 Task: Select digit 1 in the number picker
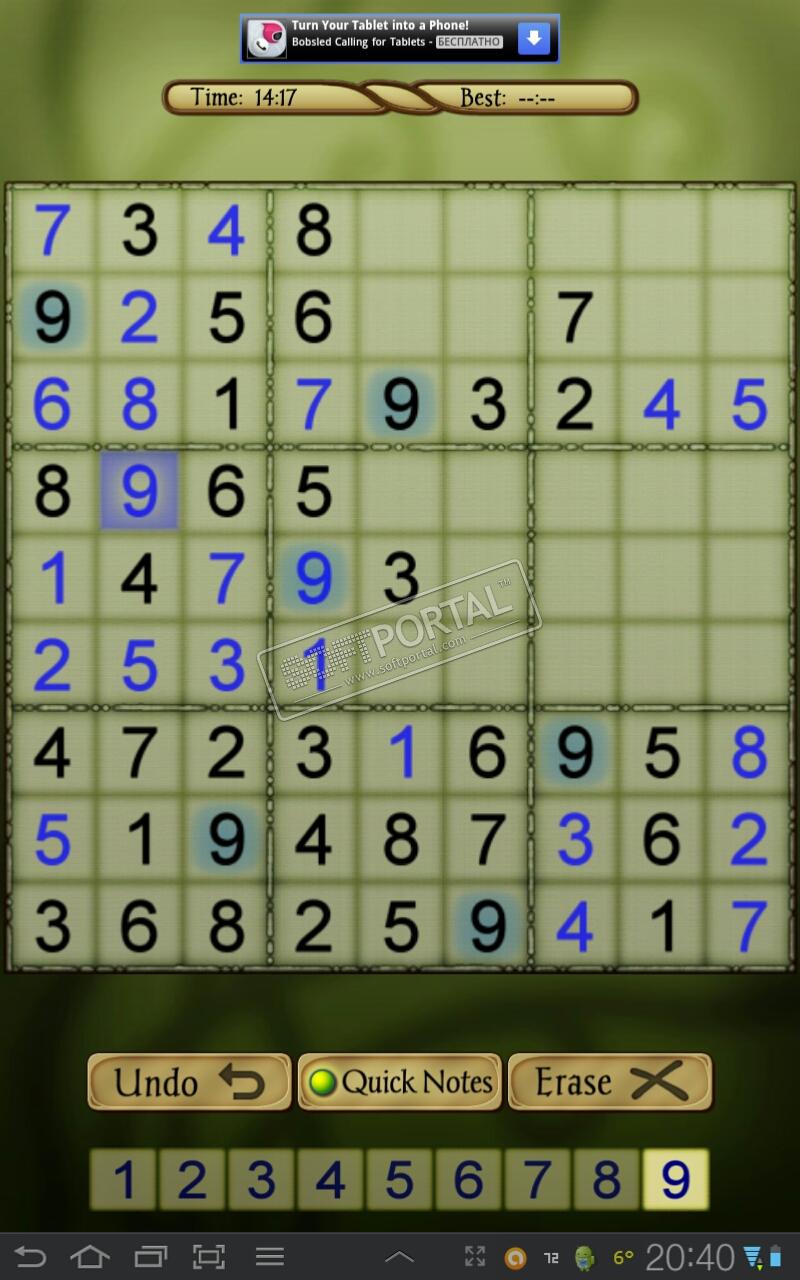(124, 1180)
